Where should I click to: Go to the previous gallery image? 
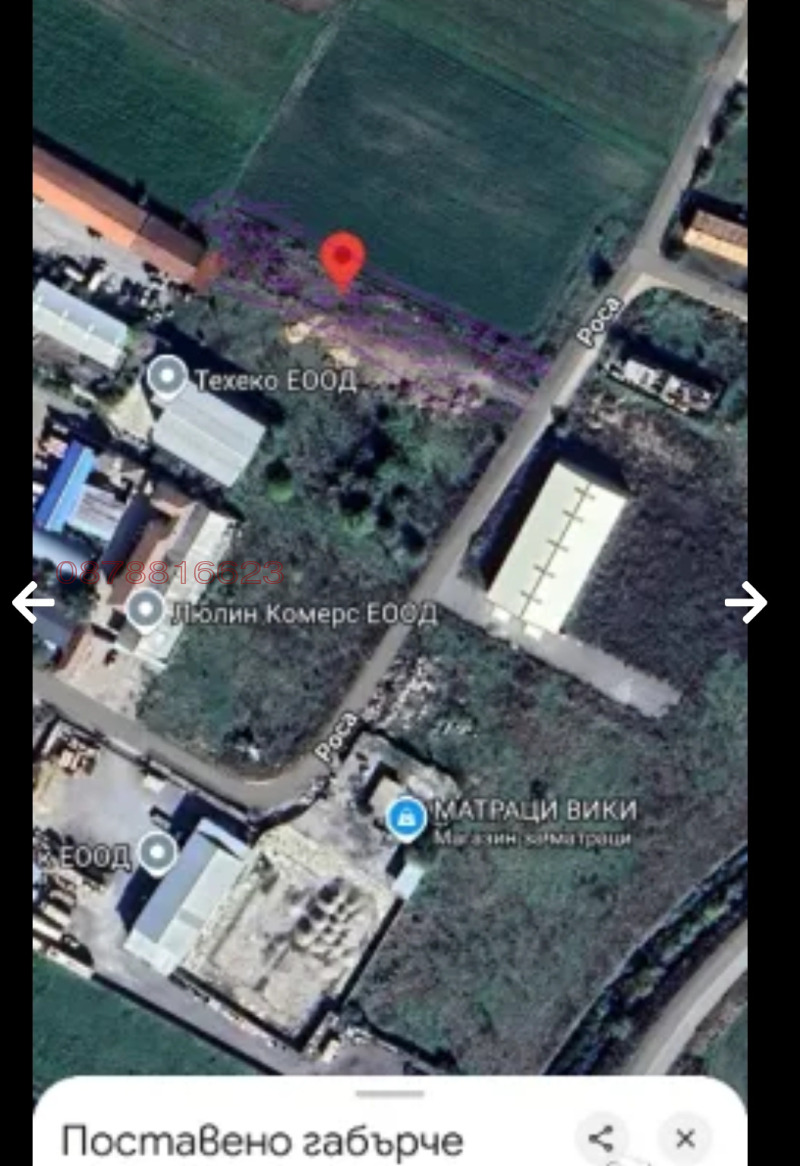tap(32, 602)
